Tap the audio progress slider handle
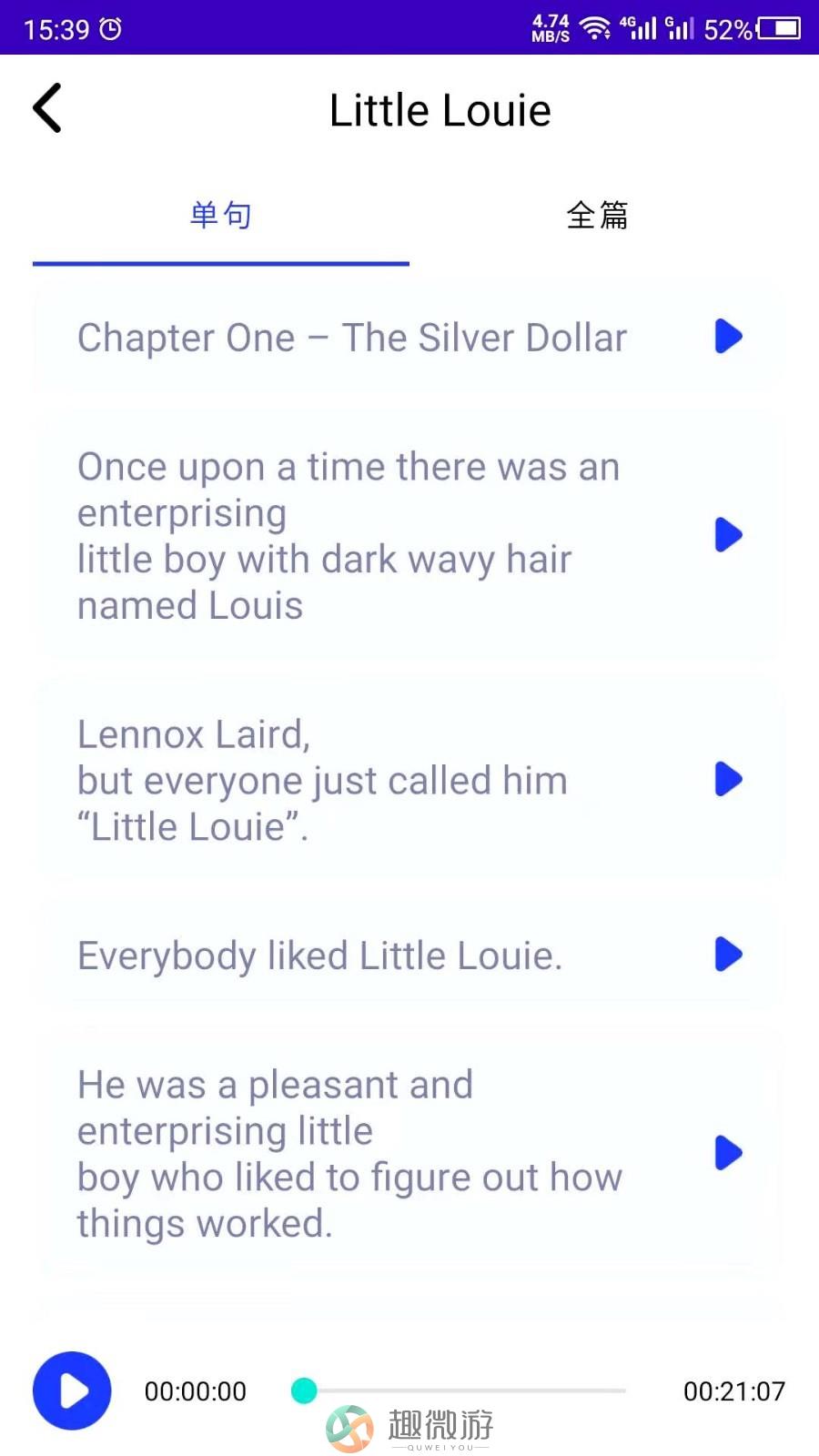 click(304, 1390)
